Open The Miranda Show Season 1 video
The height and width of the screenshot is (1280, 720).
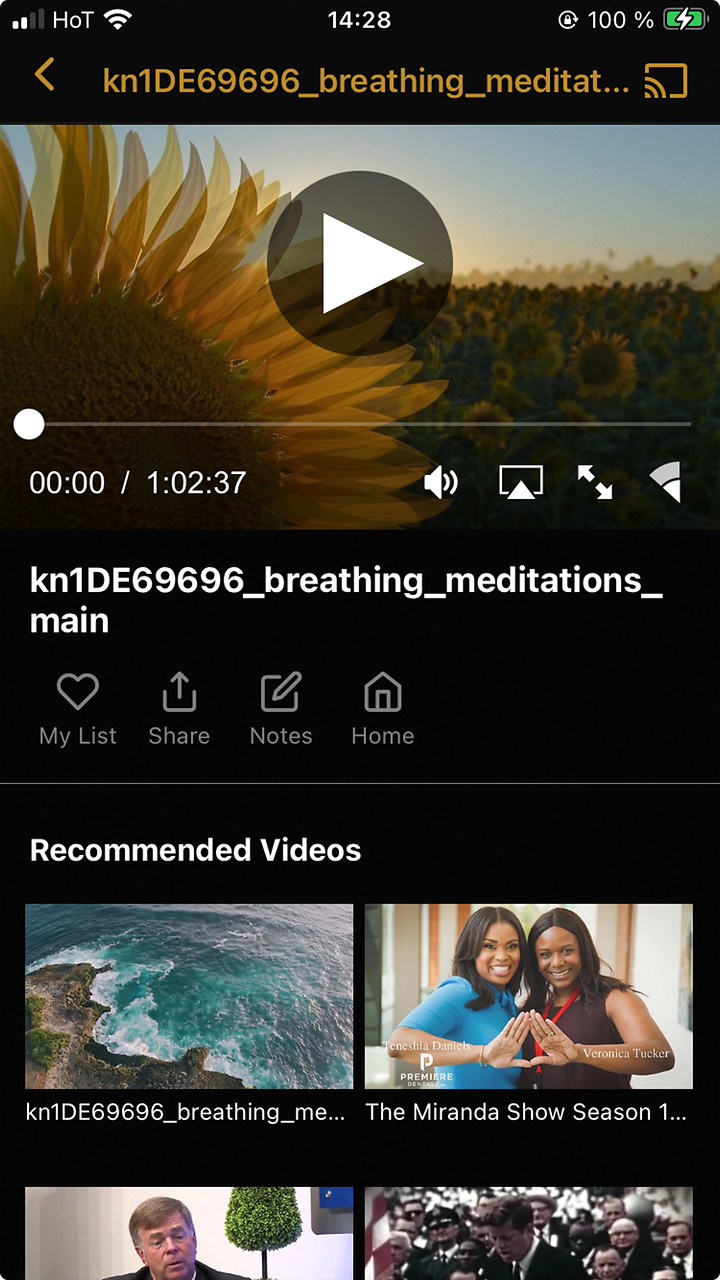[x=529, y=996]
